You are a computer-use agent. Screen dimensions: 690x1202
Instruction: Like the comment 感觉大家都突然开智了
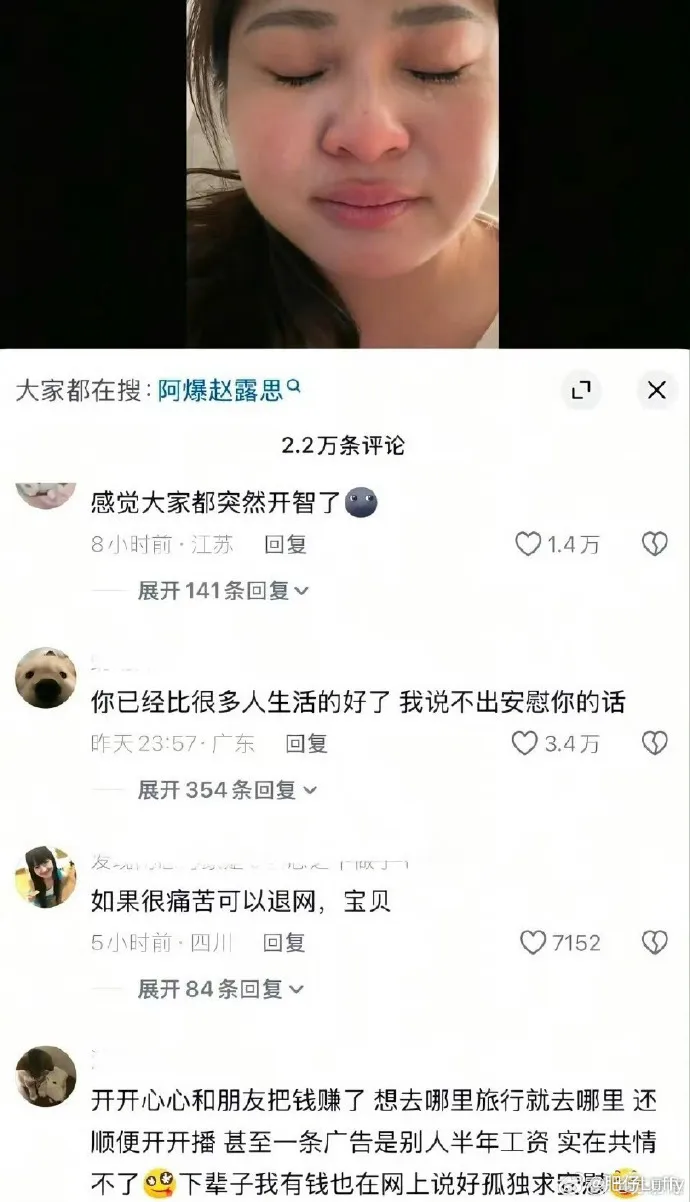pyautogui.click(x=529, y=544)
